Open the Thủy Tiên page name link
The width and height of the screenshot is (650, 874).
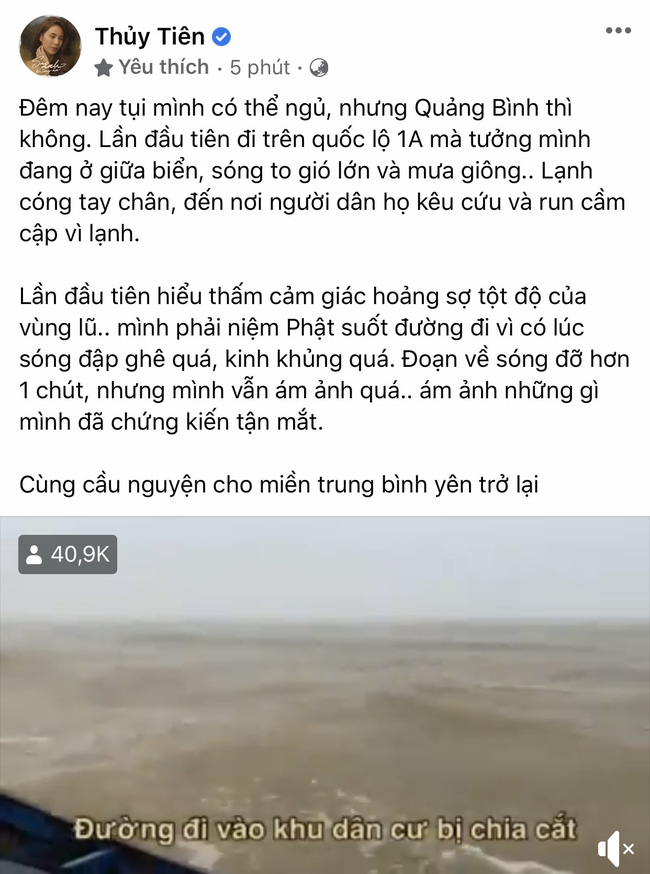(x=149, y=37)
